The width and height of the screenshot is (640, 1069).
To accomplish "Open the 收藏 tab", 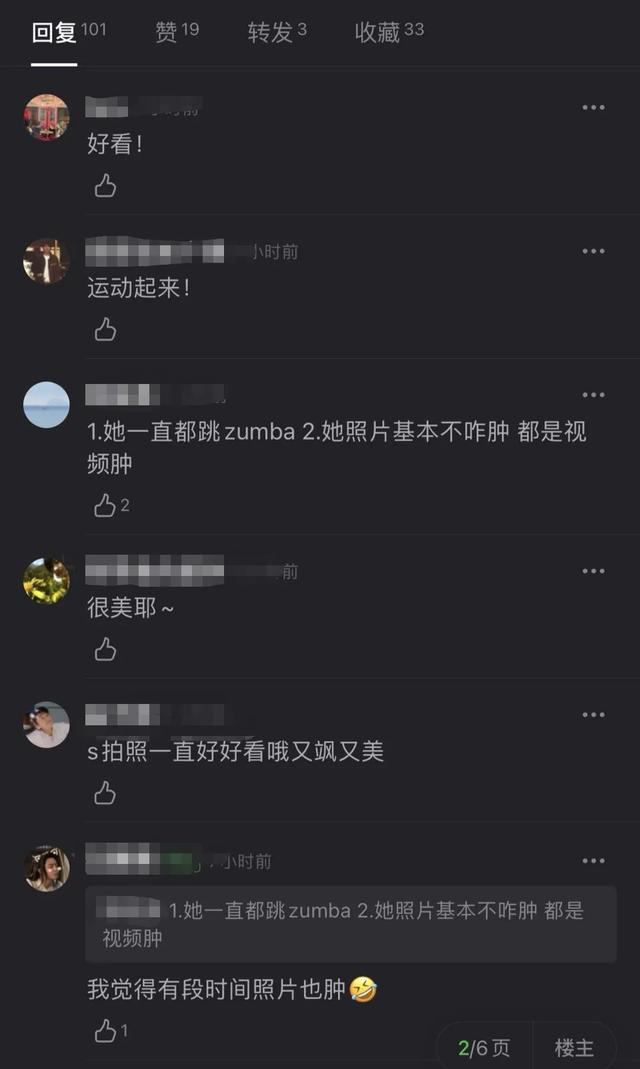I will click(388, 32).
